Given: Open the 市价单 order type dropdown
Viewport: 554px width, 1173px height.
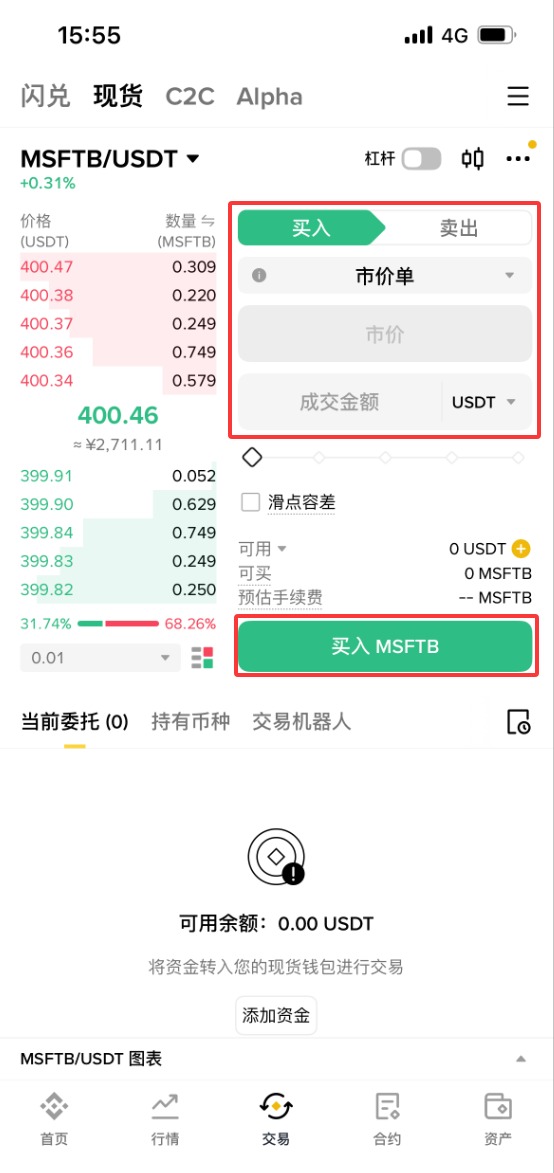Looking at the screenshot, I should coord(385,276).
